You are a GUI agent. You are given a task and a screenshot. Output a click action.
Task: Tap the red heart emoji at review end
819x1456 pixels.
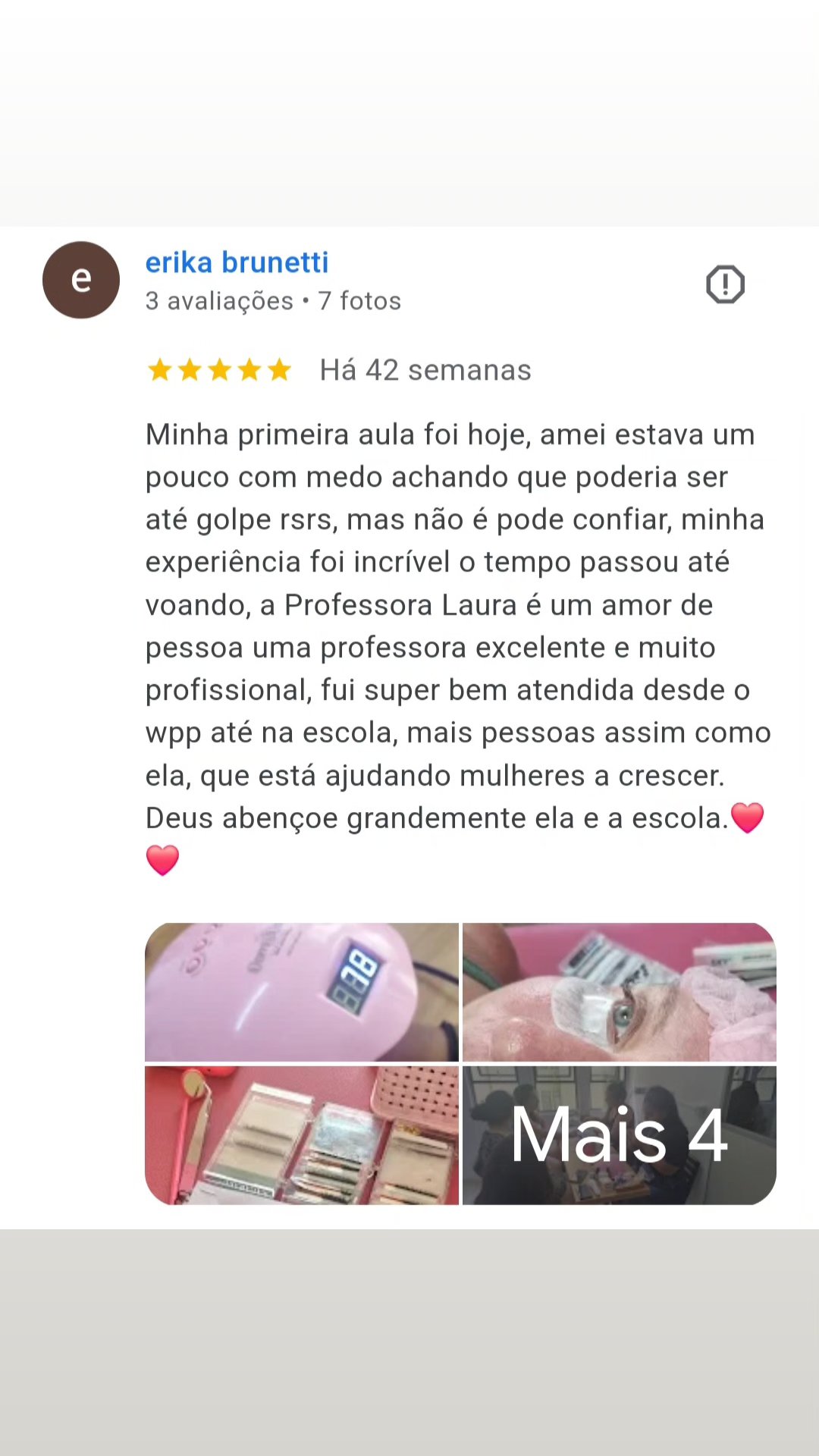pos(748,817)
